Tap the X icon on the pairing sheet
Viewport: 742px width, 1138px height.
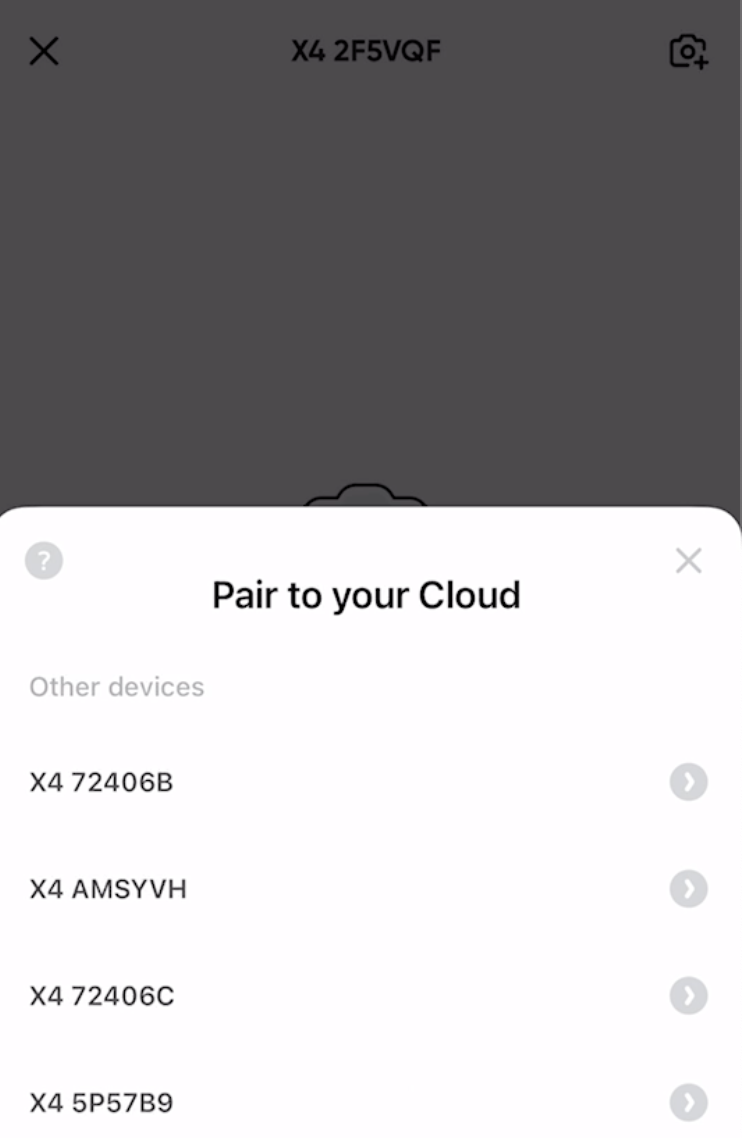click(689, 560)
